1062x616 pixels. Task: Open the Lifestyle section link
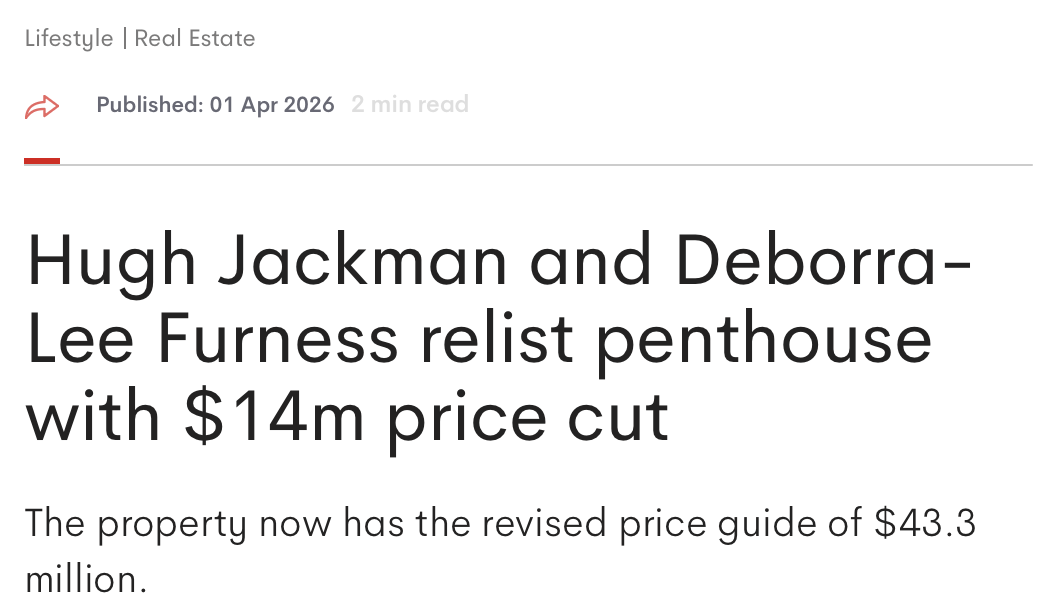tap(69, 39)
